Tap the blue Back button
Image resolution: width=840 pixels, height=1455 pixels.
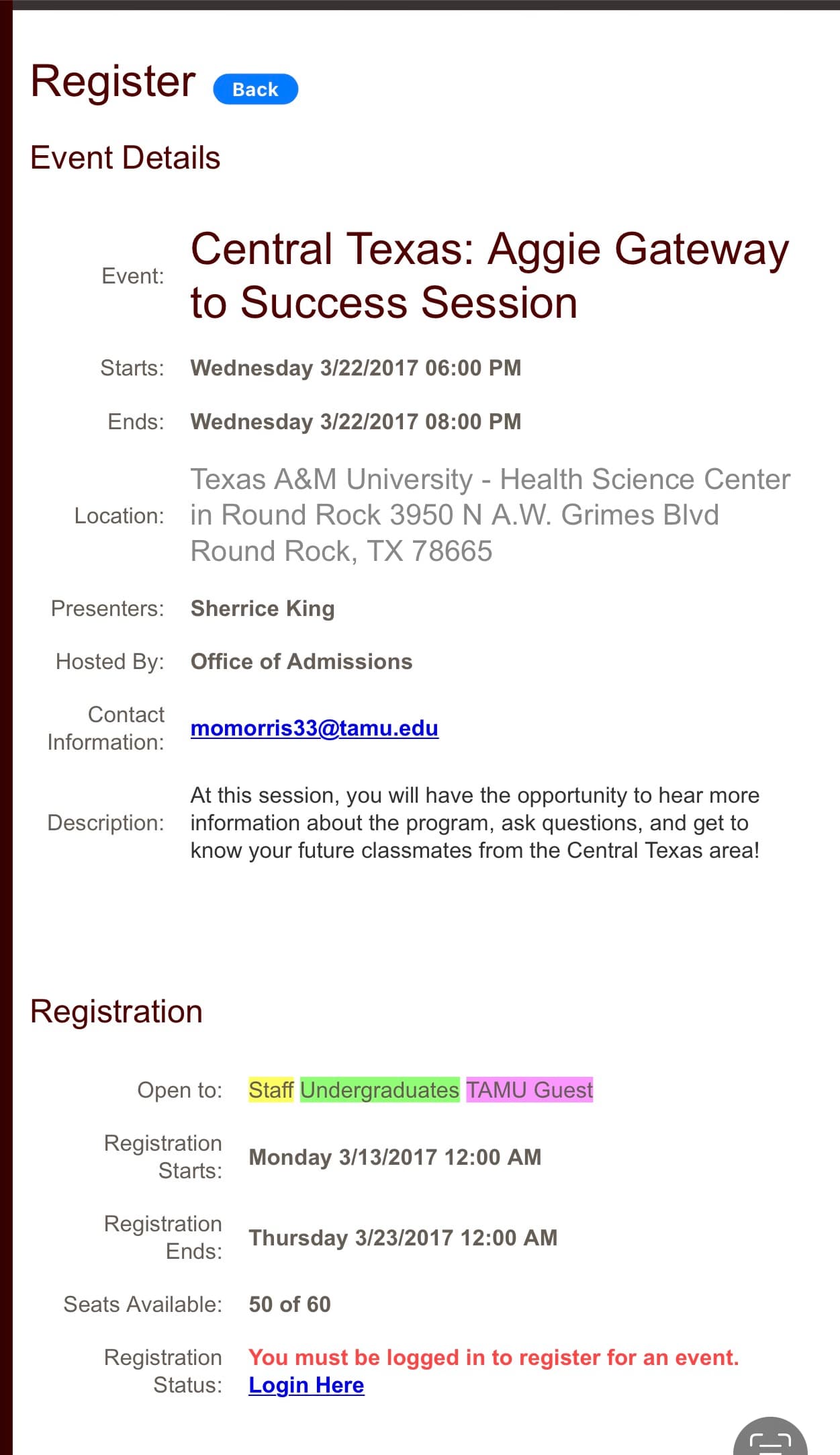(x=255, y=89)
